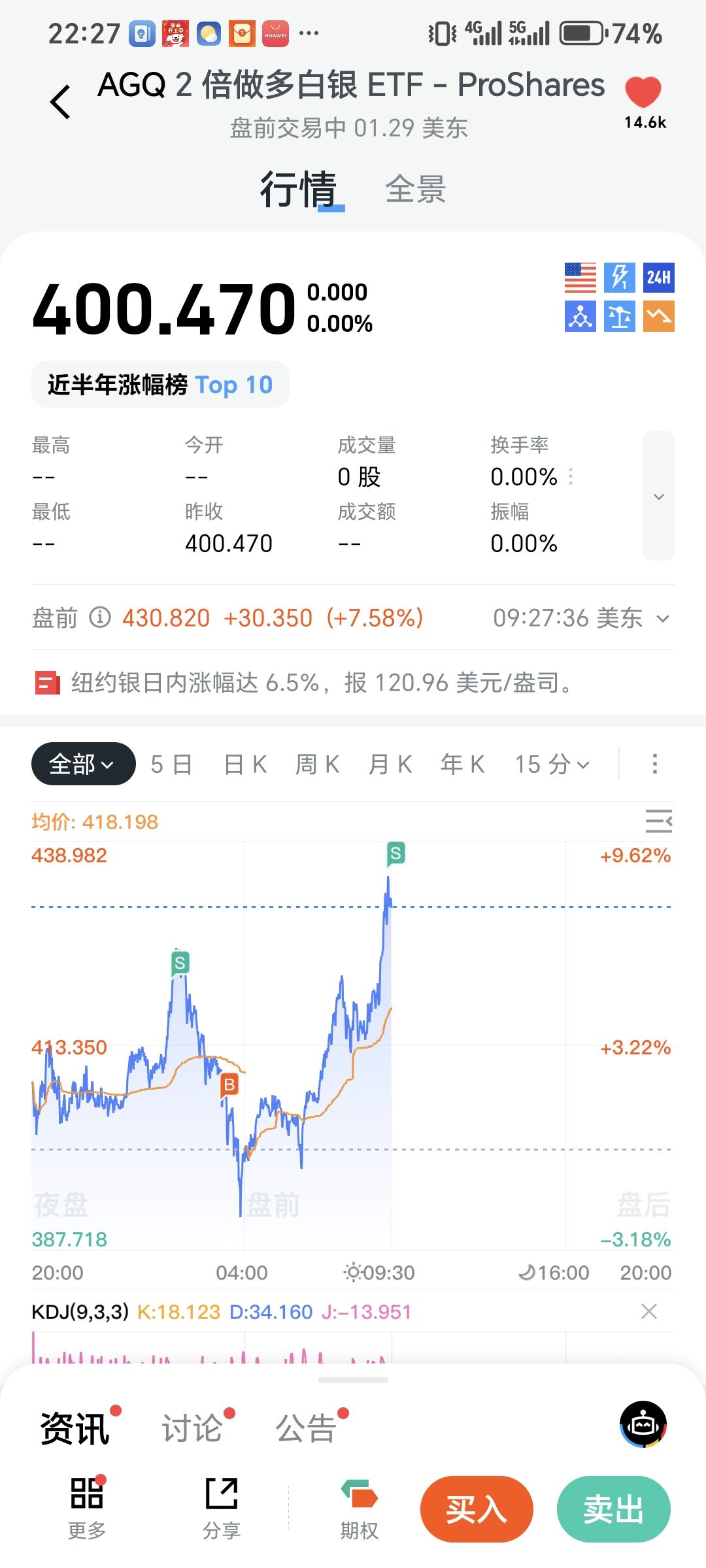Viewport: 706px width, 1568px height.
Task: Open the news about 纽约银日内涨幅
Action: coord(320,683)
